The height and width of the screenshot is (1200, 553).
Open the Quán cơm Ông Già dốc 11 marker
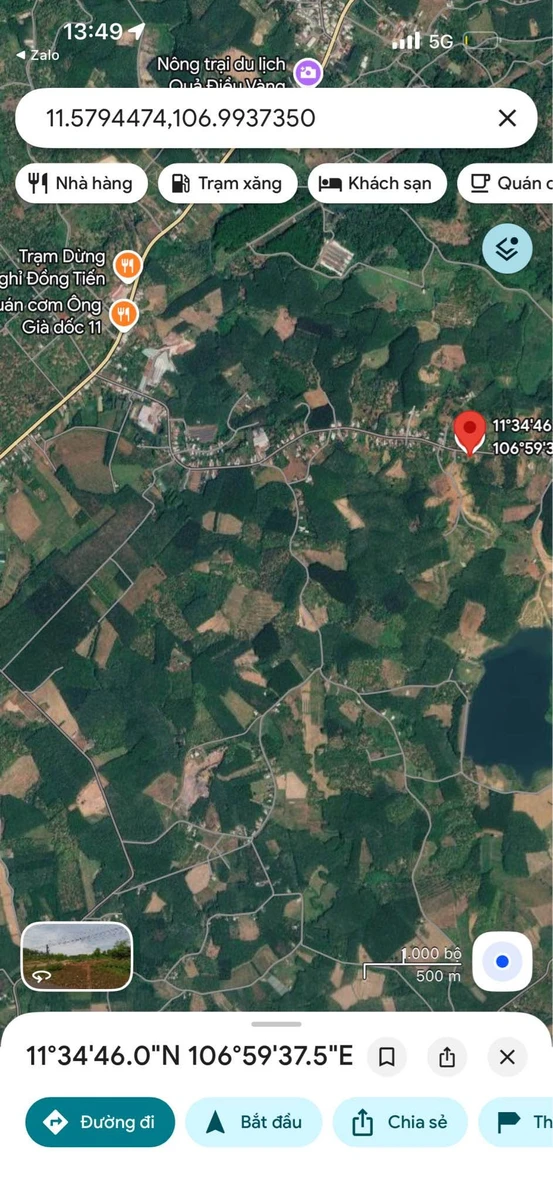(x=123, y=315)
